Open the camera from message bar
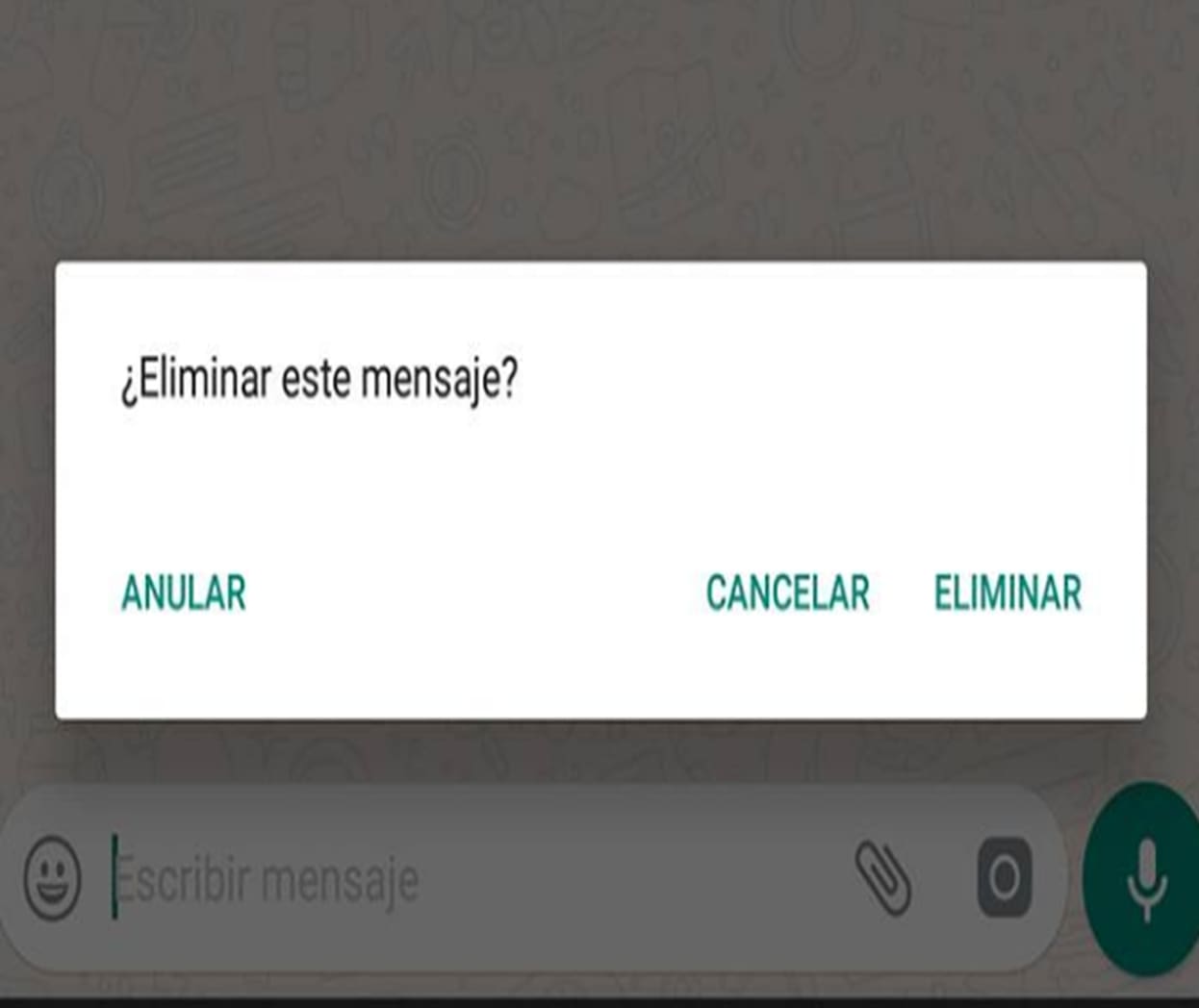 (1005, 877)
